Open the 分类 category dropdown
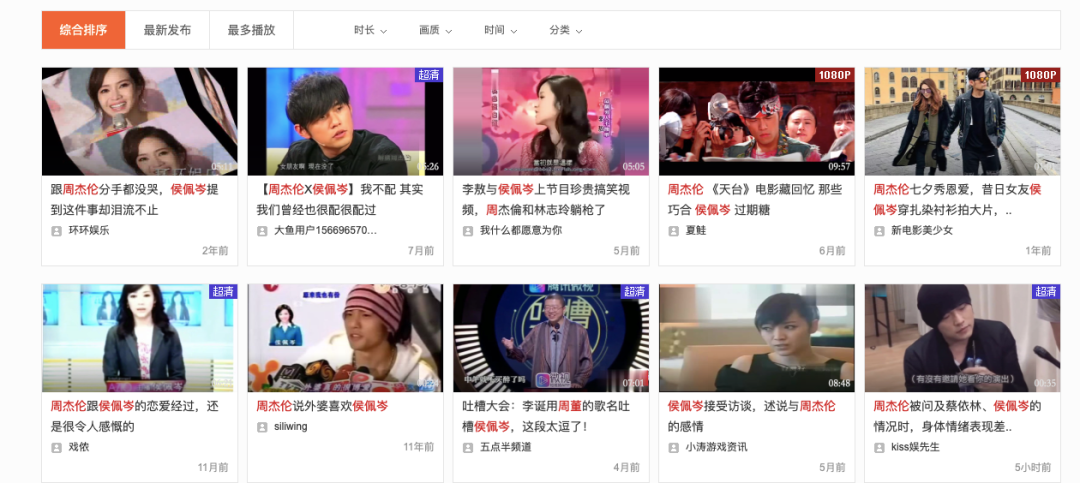The width and height of the screenshot is (1080, 483). coord(565,30)
